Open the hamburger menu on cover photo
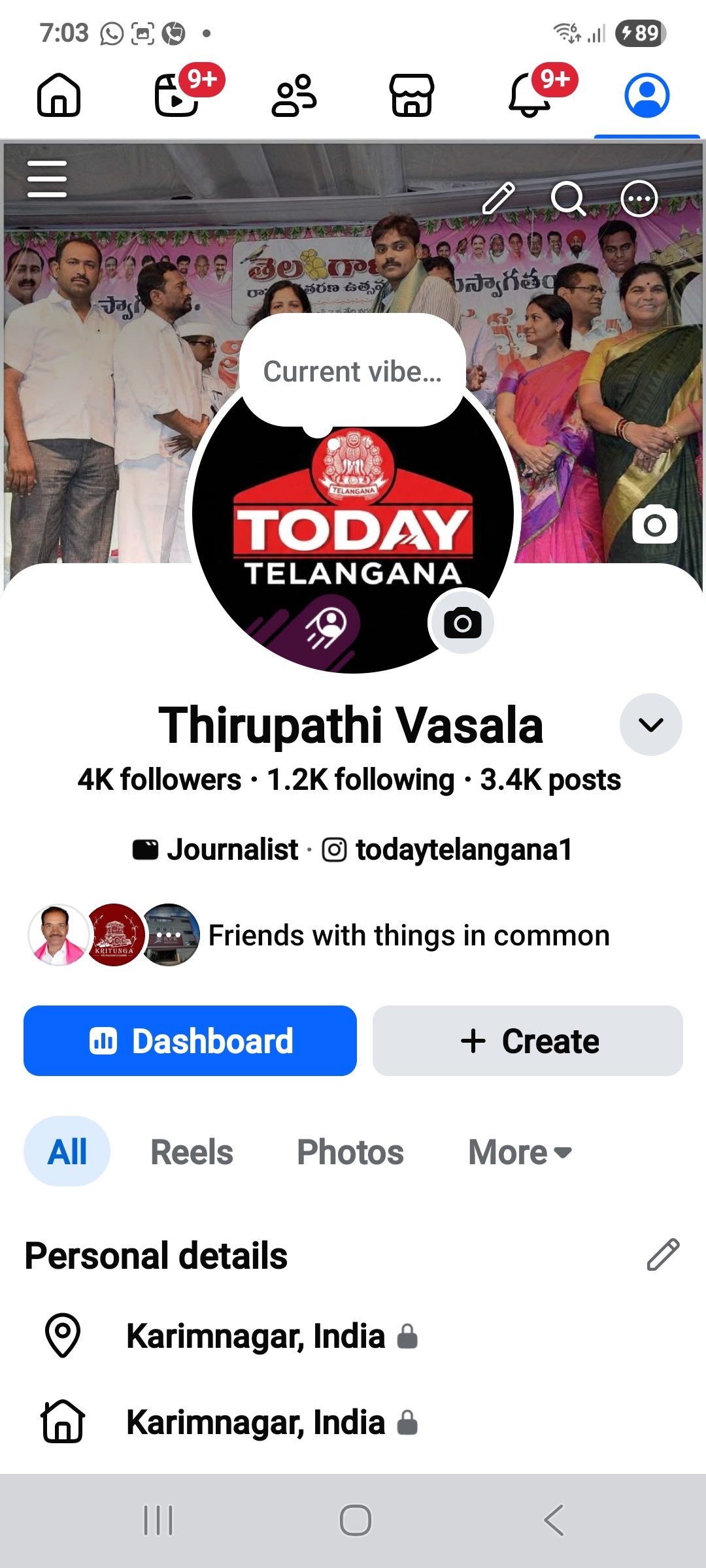The image size is (706, 1568). pyautogui.click(x=47, y=179)
